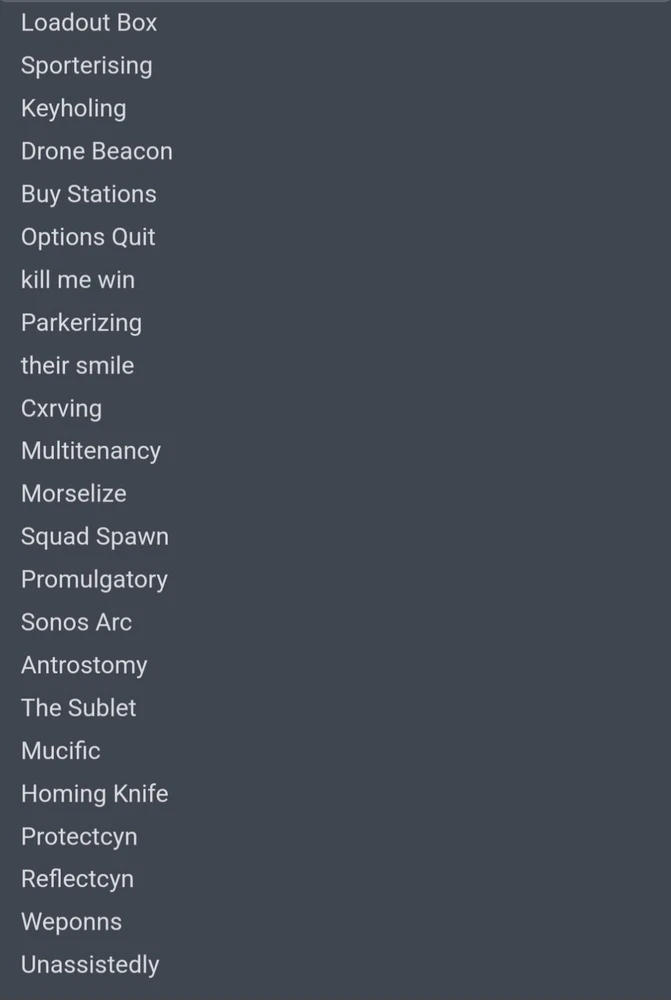This screenshot has height=1000, width=671.
Task: Open the Loadout Box entry
Action: [89, 23]
